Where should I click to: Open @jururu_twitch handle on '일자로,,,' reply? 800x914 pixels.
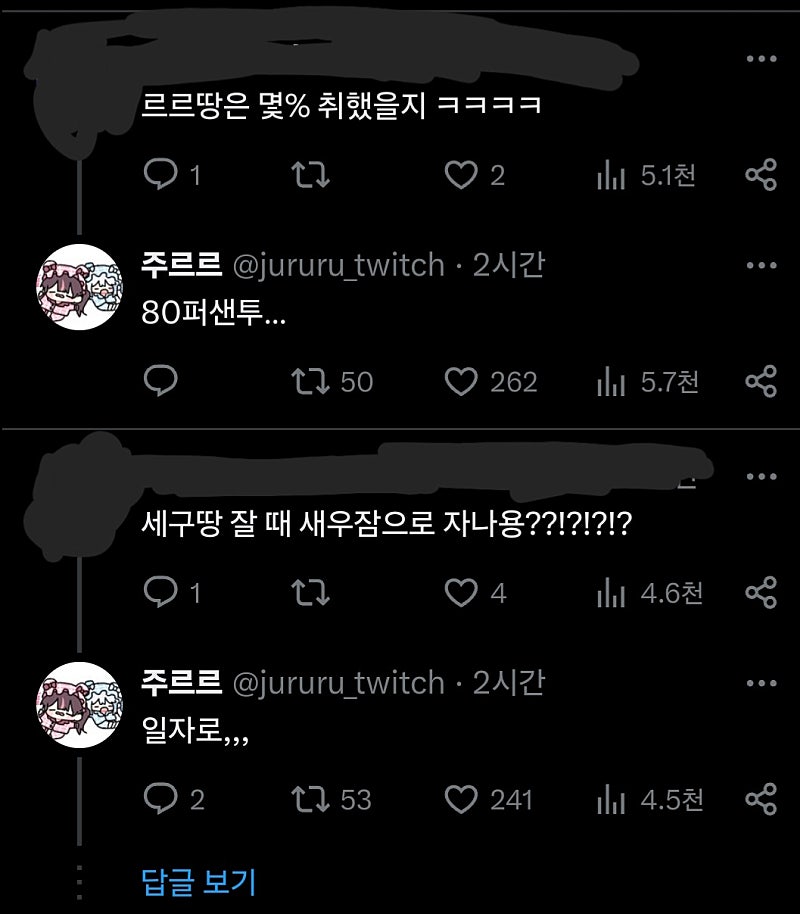coord(338,683)
